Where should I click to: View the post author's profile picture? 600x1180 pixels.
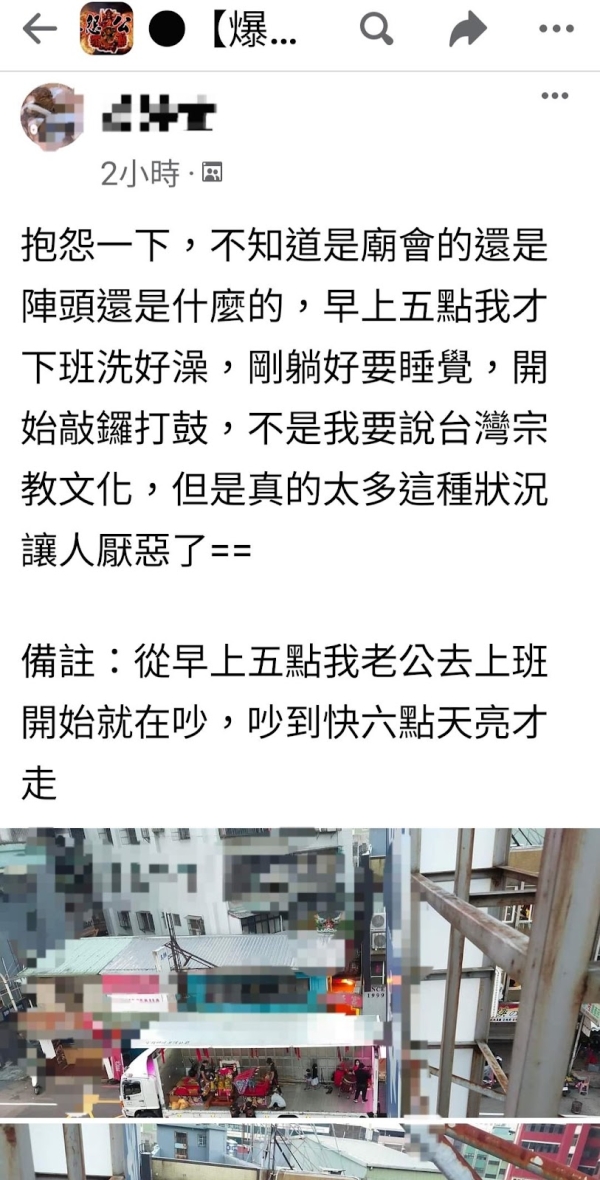(51, 117)
